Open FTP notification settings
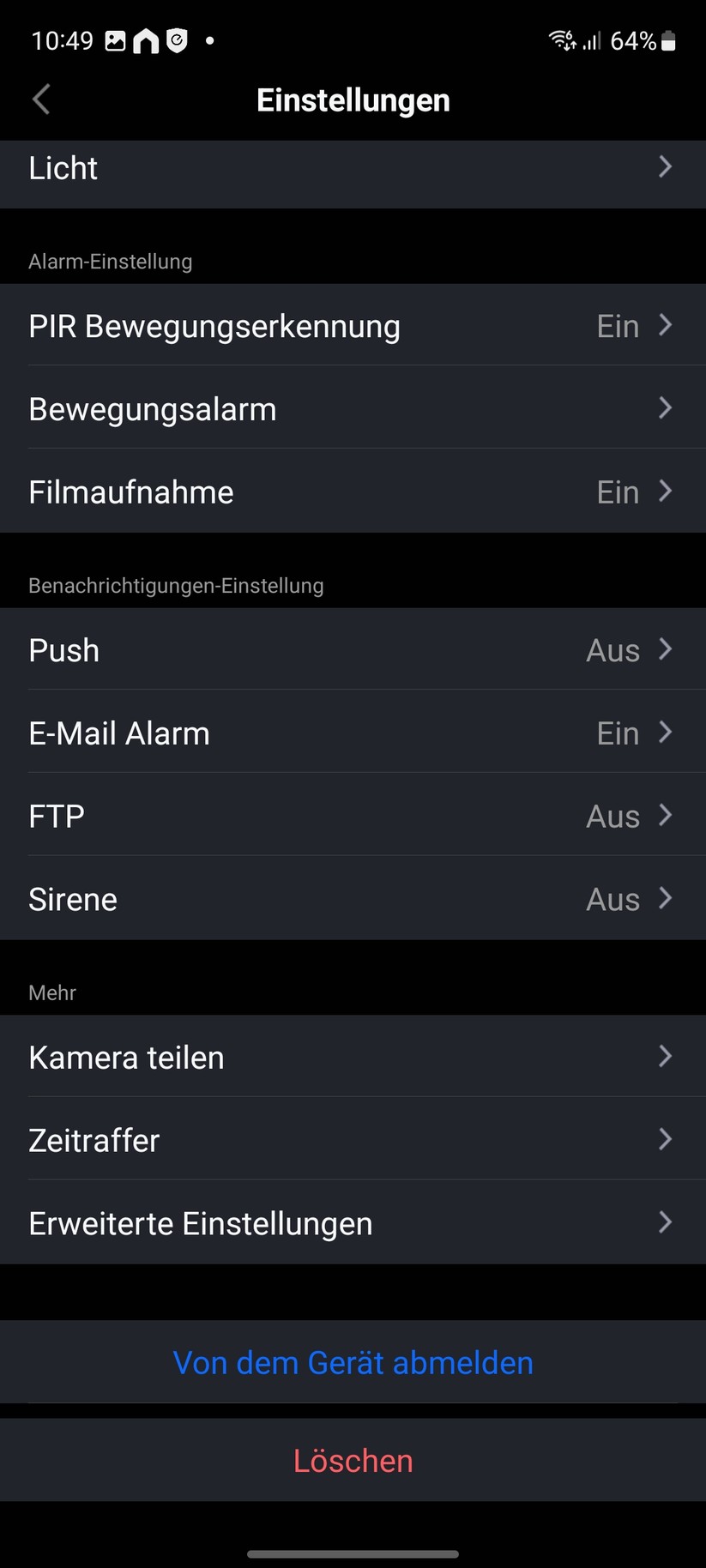The image size is (706, 1568). [353, 816]
